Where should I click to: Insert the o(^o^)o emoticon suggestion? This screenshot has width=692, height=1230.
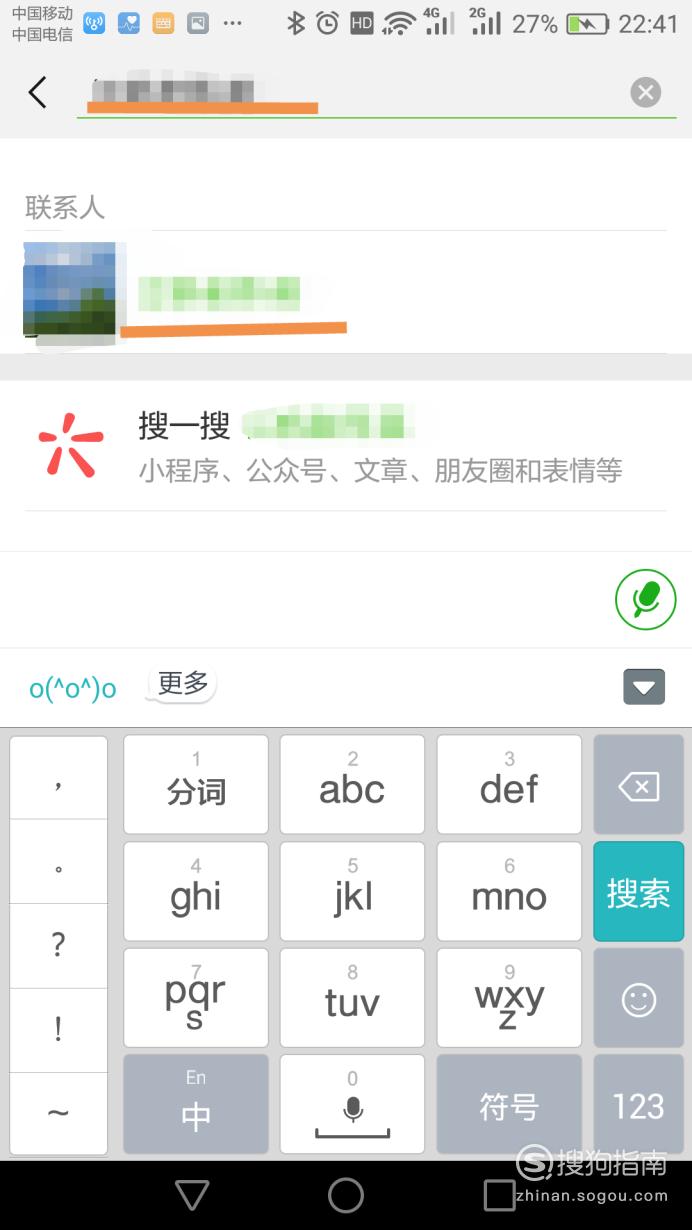tap(73, 688)
